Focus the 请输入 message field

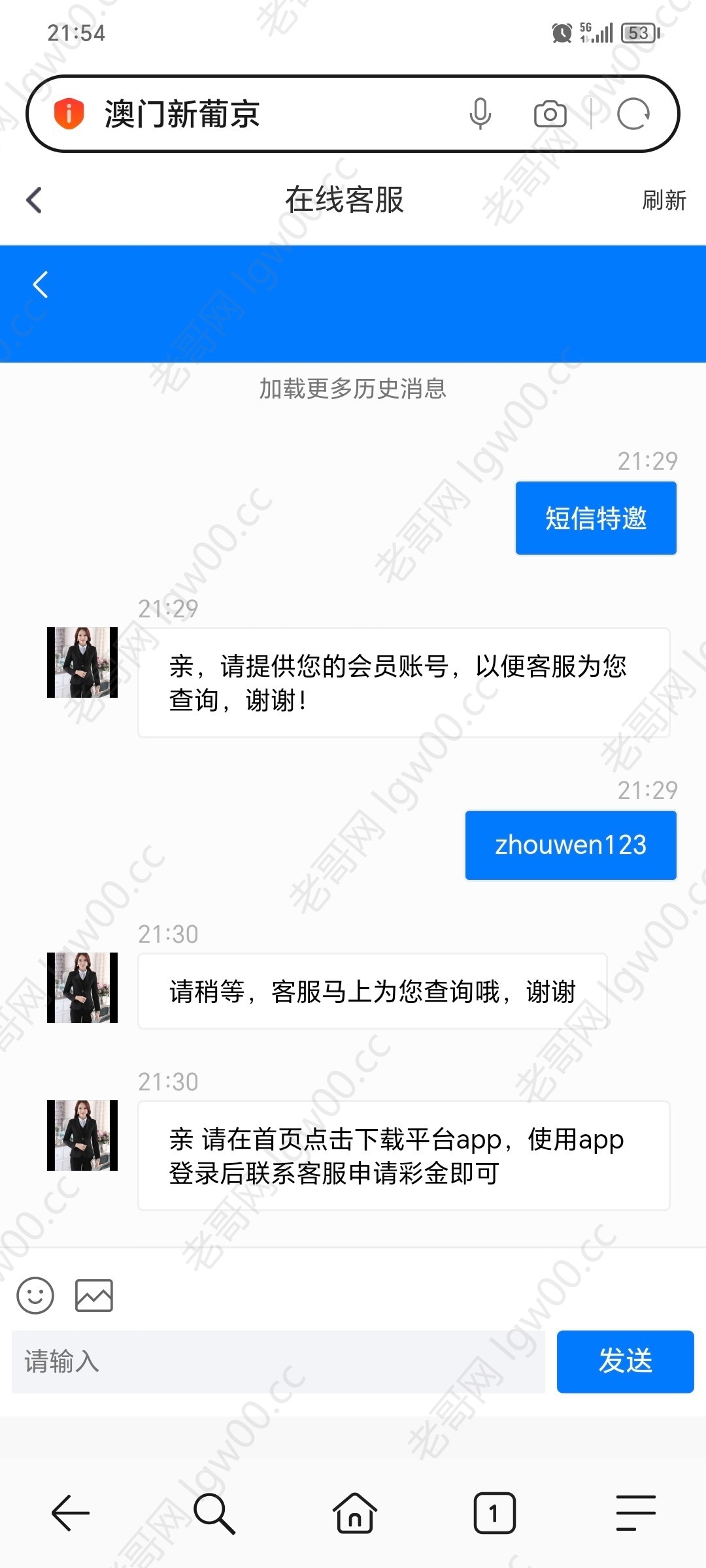[278, 1362]
